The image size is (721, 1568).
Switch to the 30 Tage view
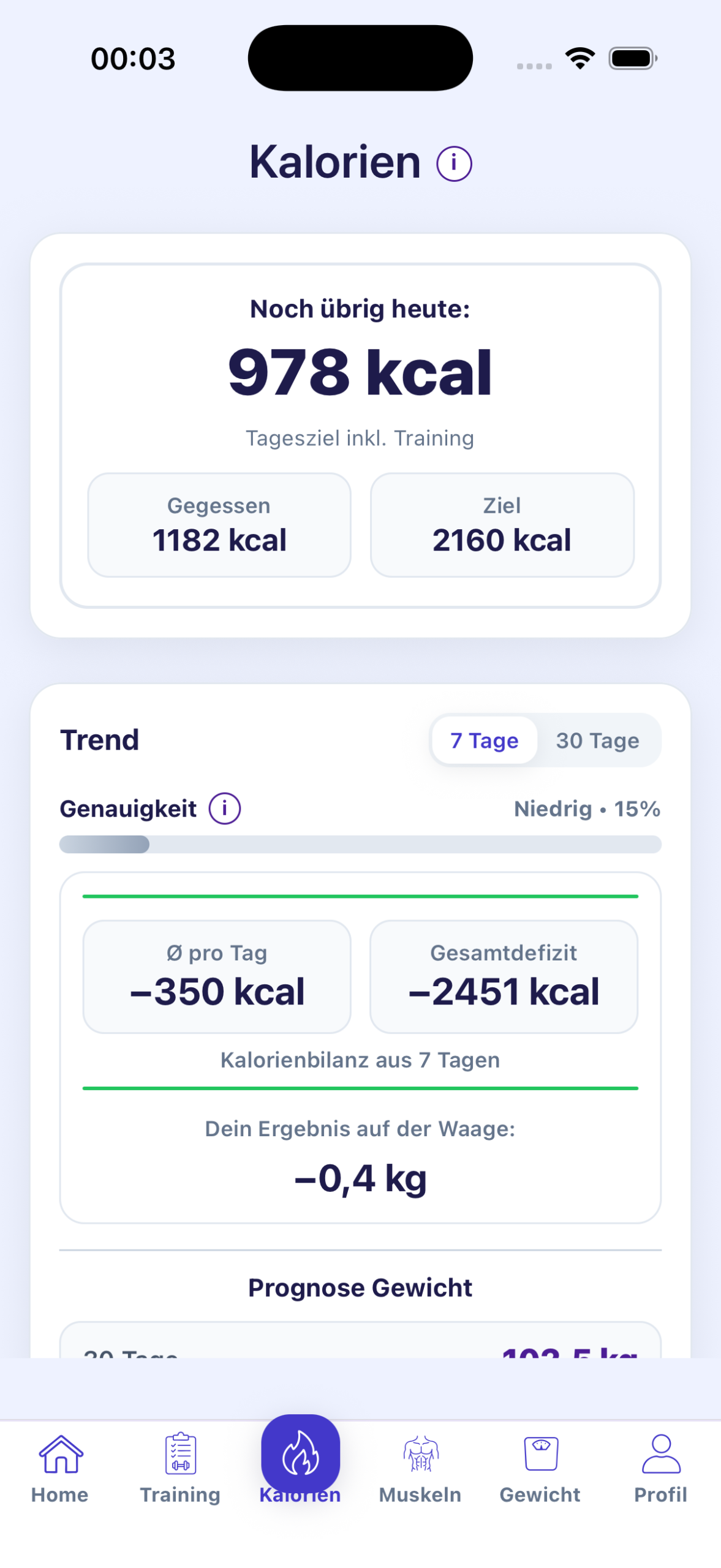click(x=598, y=740)
